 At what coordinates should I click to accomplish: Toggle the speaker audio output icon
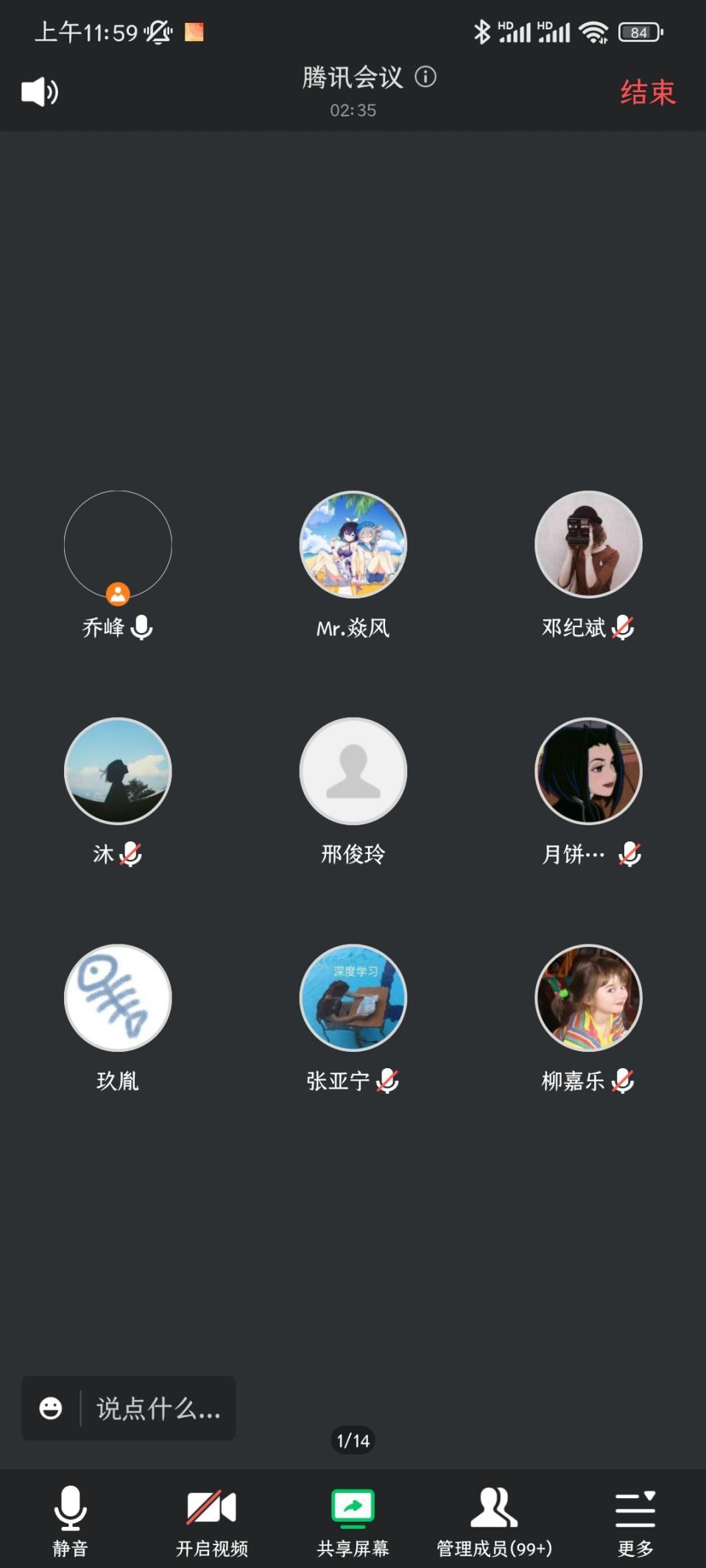(x=40, y=92)
